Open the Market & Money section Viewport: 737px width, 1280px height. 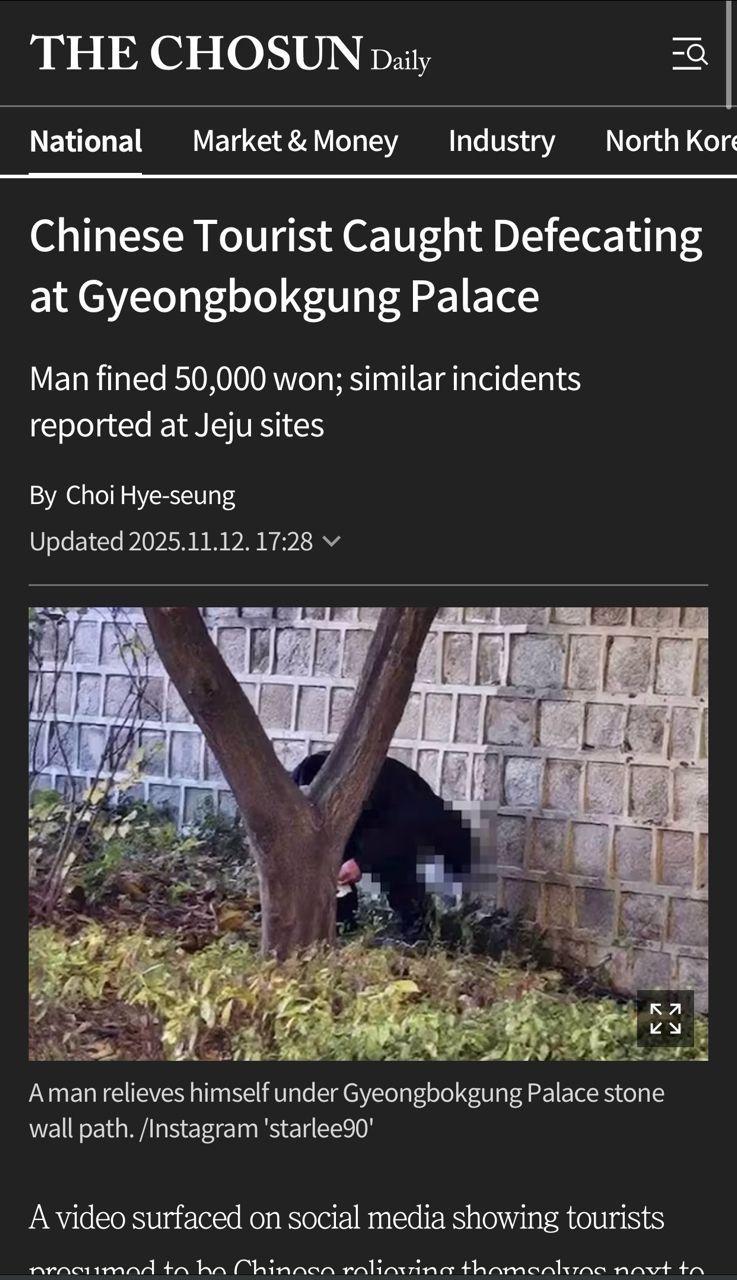click(295, 141)
